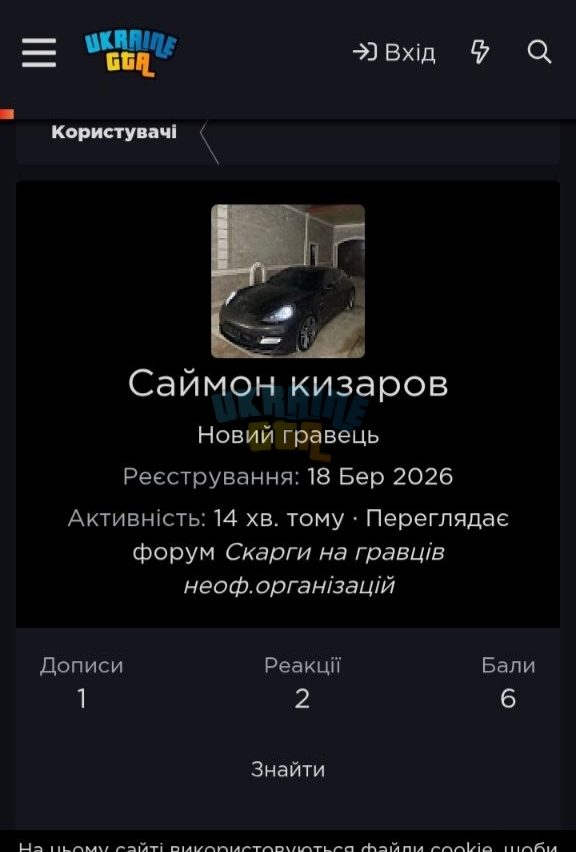Tap Знайти to find user content
This screenshot has width=576, height=852.
tap(288, 769)
